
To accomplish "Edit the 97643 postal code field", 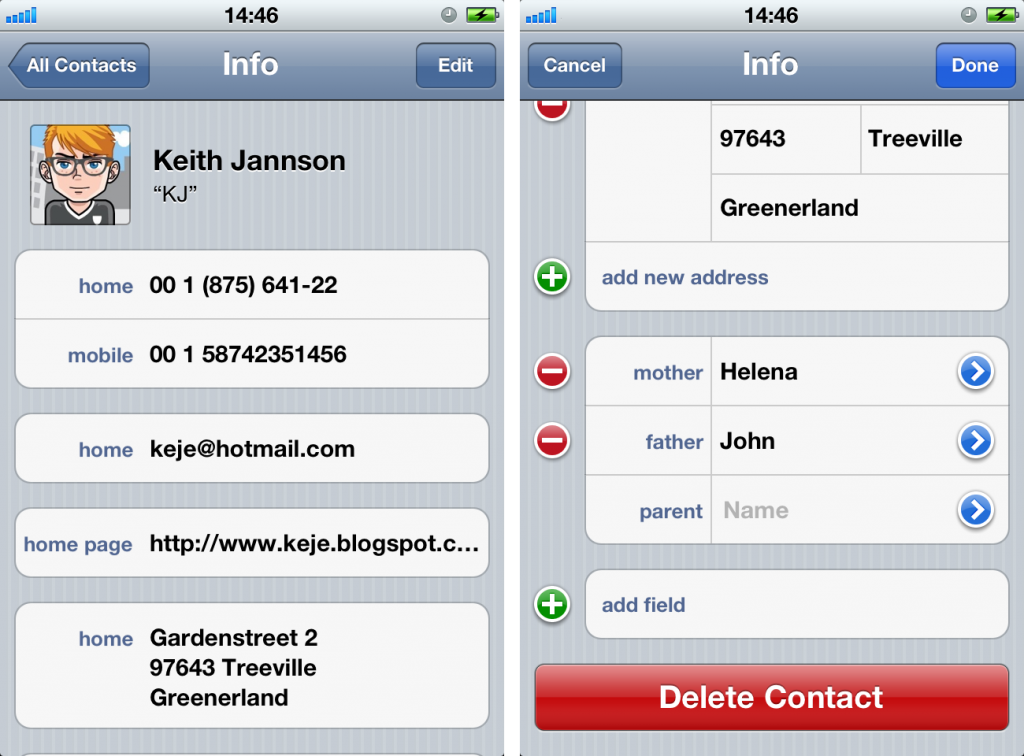I will click(785, 139).
